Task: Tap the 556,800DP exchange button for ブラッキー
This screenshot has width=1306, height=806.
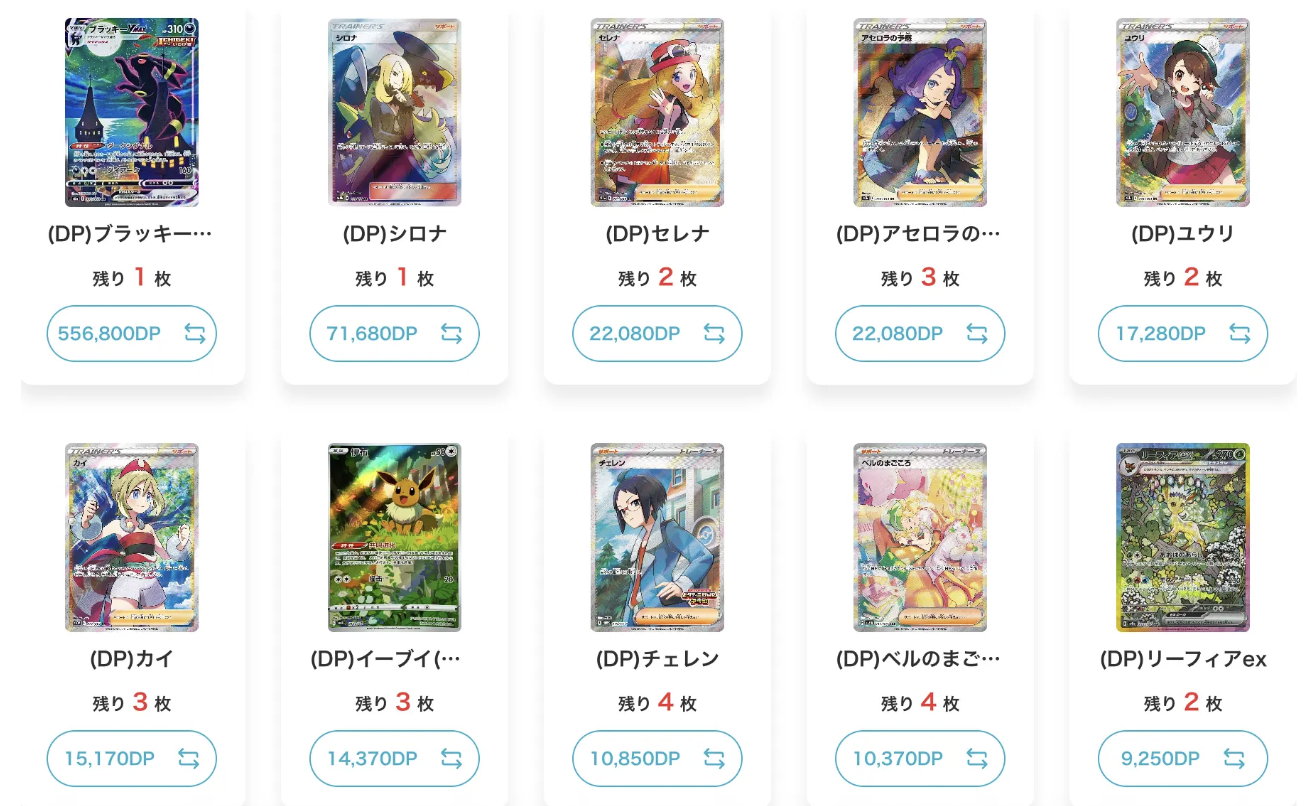Action: (x=132, y=334)
